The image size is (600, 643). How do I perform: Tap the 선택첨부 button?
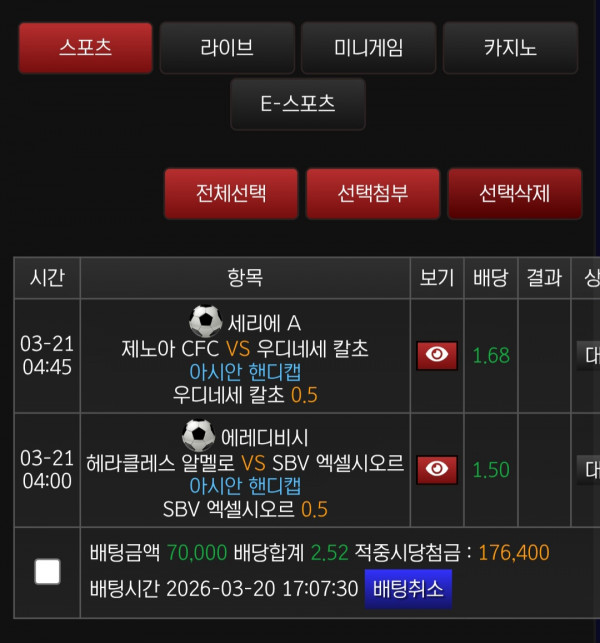click(373, 193)
